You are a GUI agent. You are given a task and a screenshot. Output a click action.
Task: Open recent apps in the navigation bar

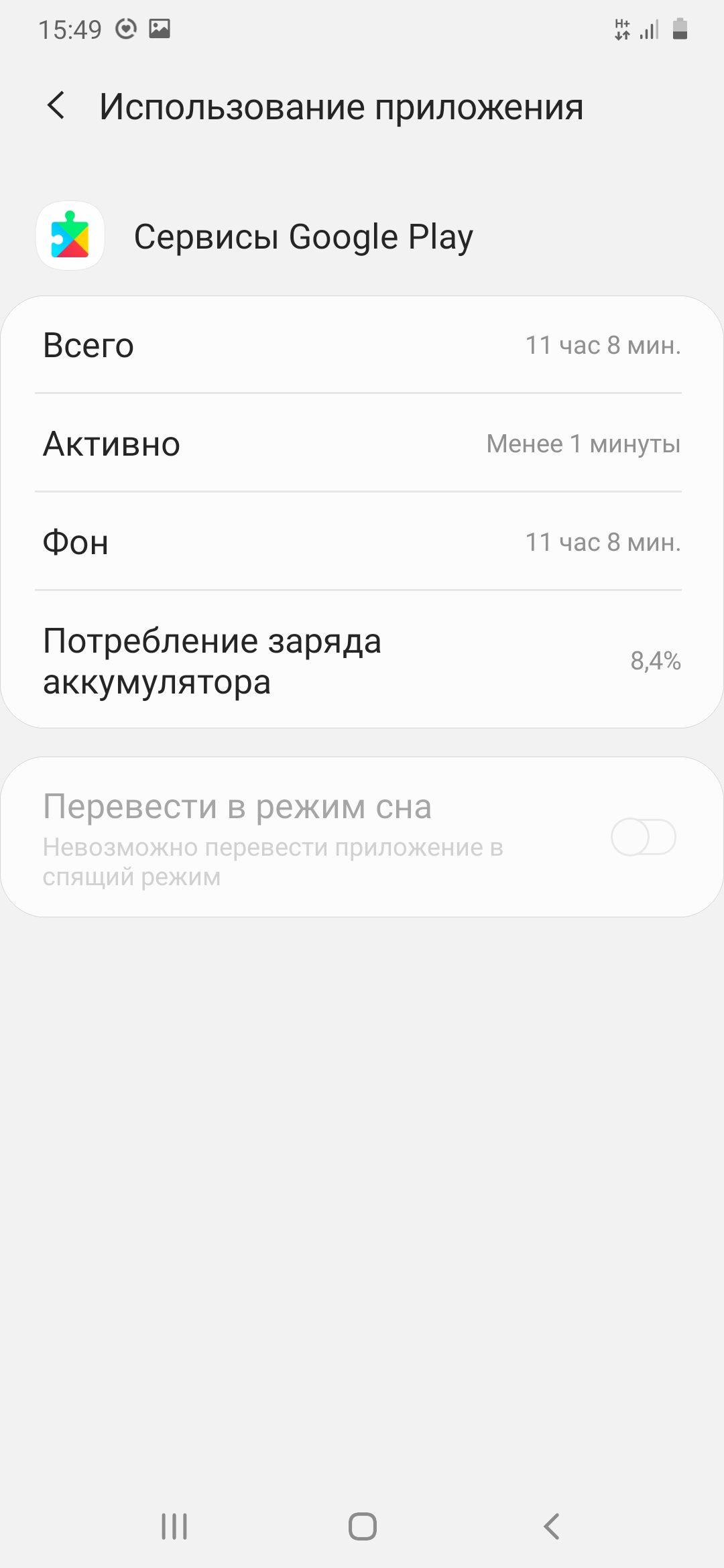point(174,1526)
